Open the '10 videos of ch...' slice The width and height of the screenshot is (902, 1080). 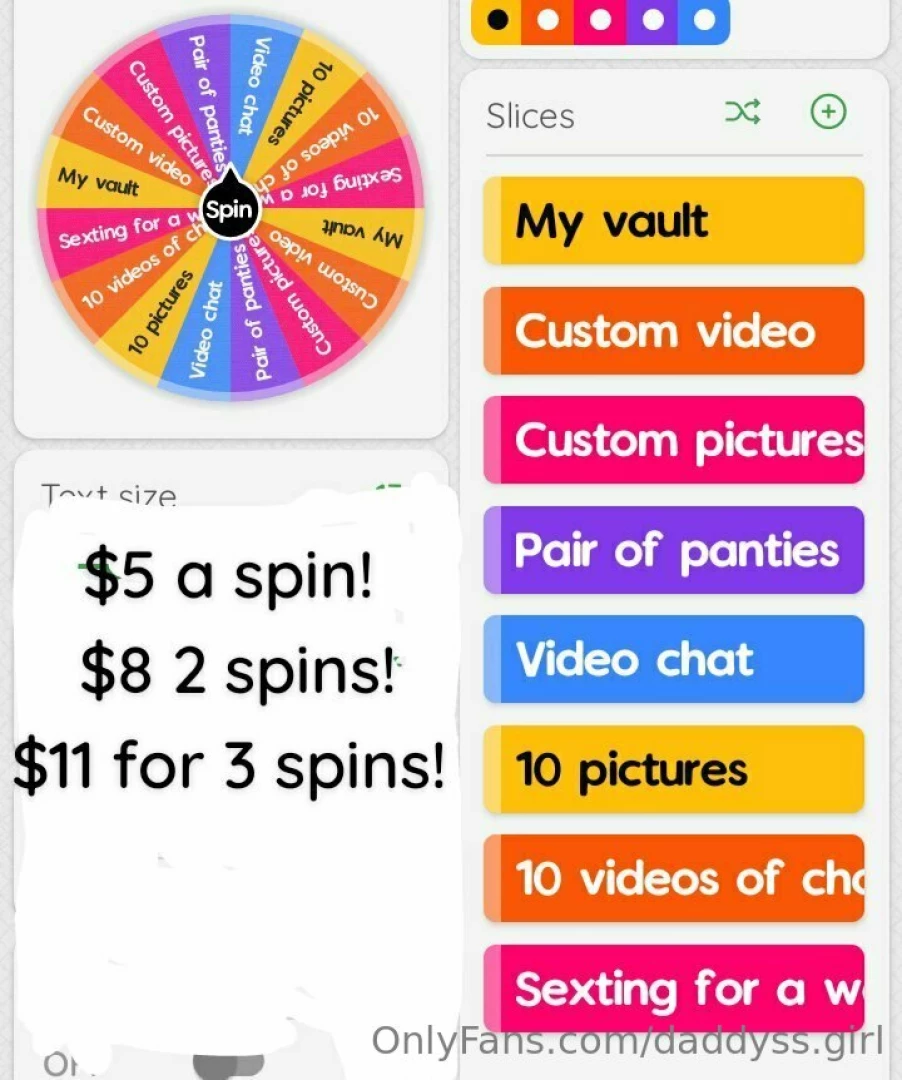[x=673, y=879]
